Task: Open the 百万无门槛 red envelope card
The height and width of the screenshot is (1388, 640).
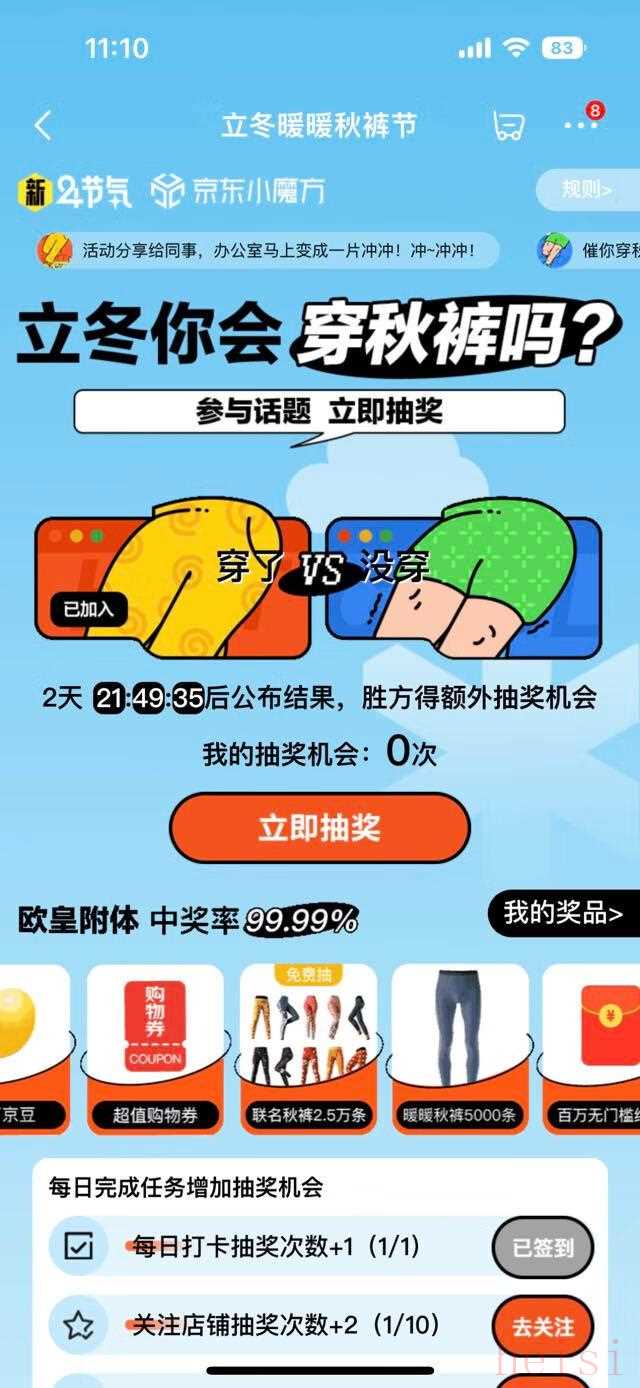Action: (x=595, y=1048)
